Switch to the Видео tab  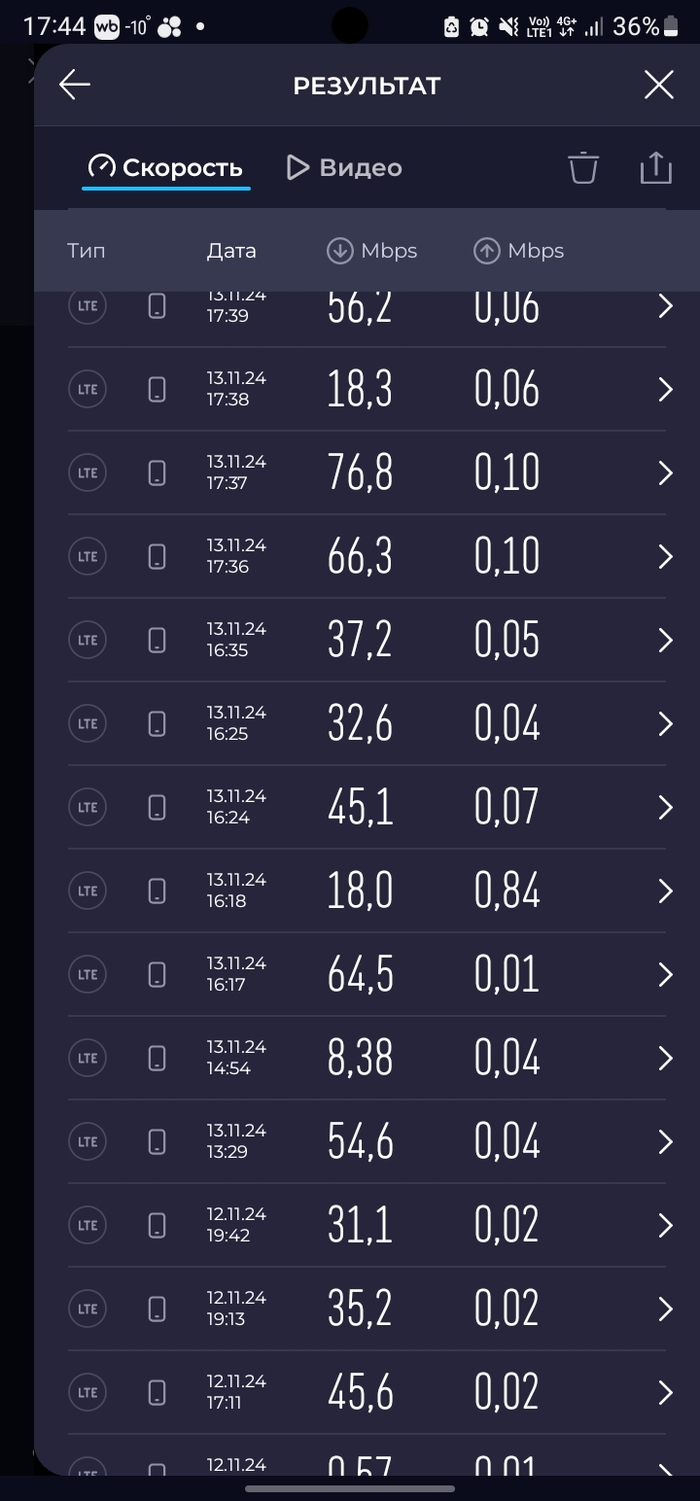click(345, 168)
